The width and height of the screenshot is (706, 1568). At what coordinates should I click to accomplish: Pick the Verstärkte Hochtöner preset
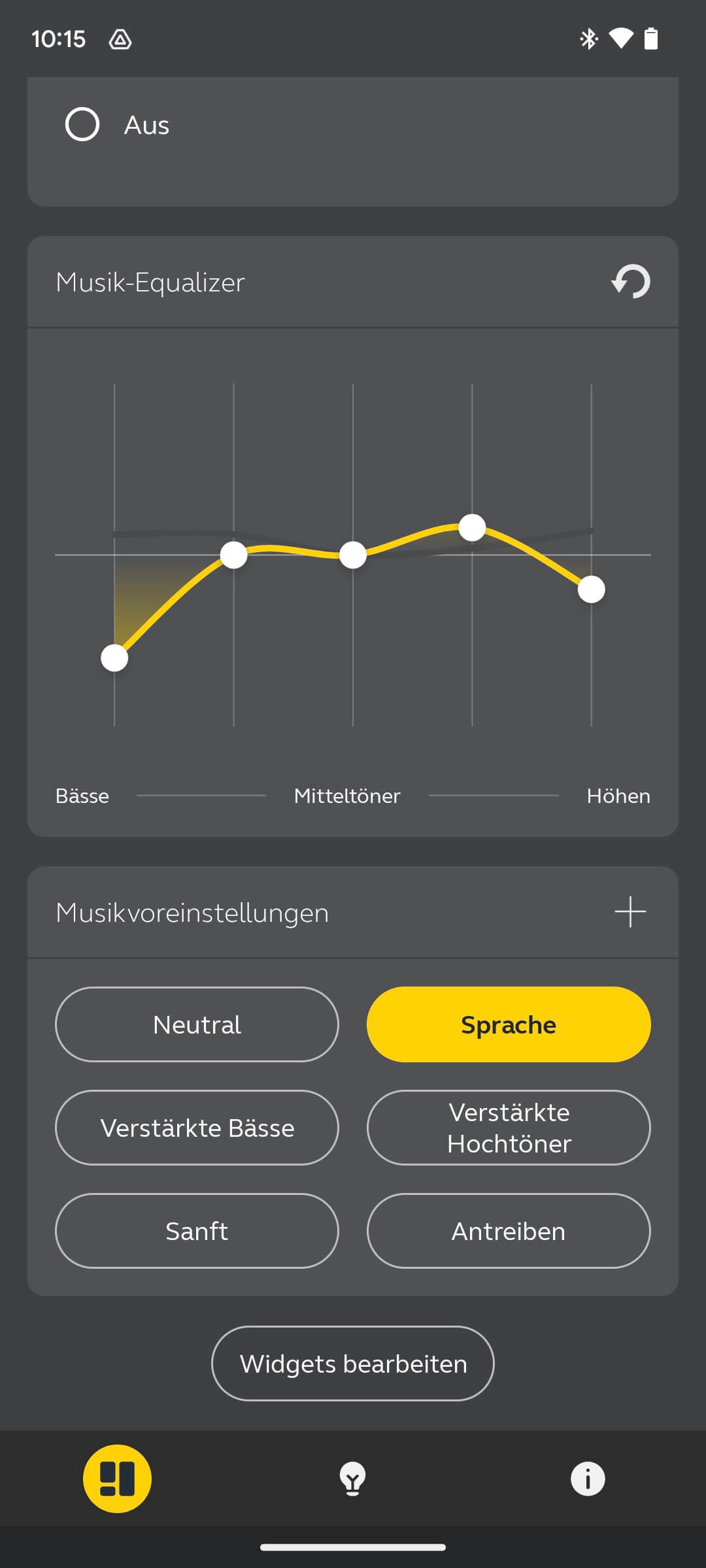tap(509, 1128)
